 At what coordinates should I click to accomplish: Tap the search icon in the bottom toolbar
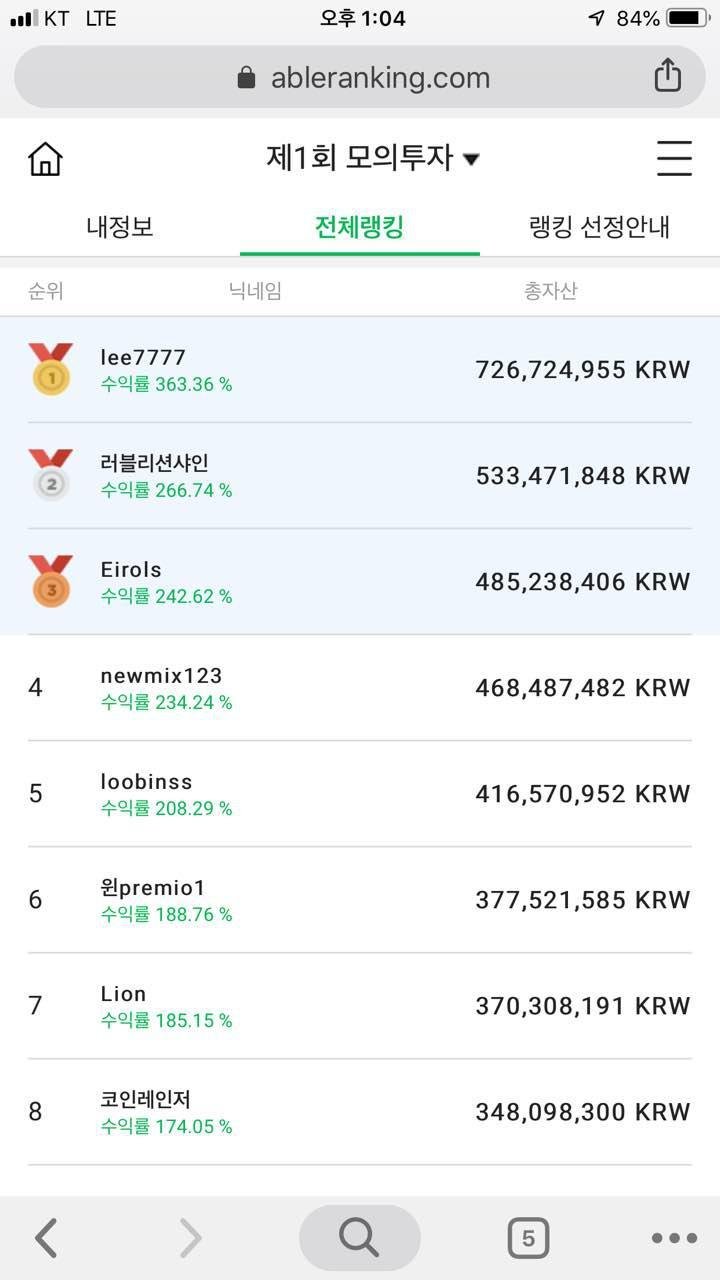[359, 1236]
